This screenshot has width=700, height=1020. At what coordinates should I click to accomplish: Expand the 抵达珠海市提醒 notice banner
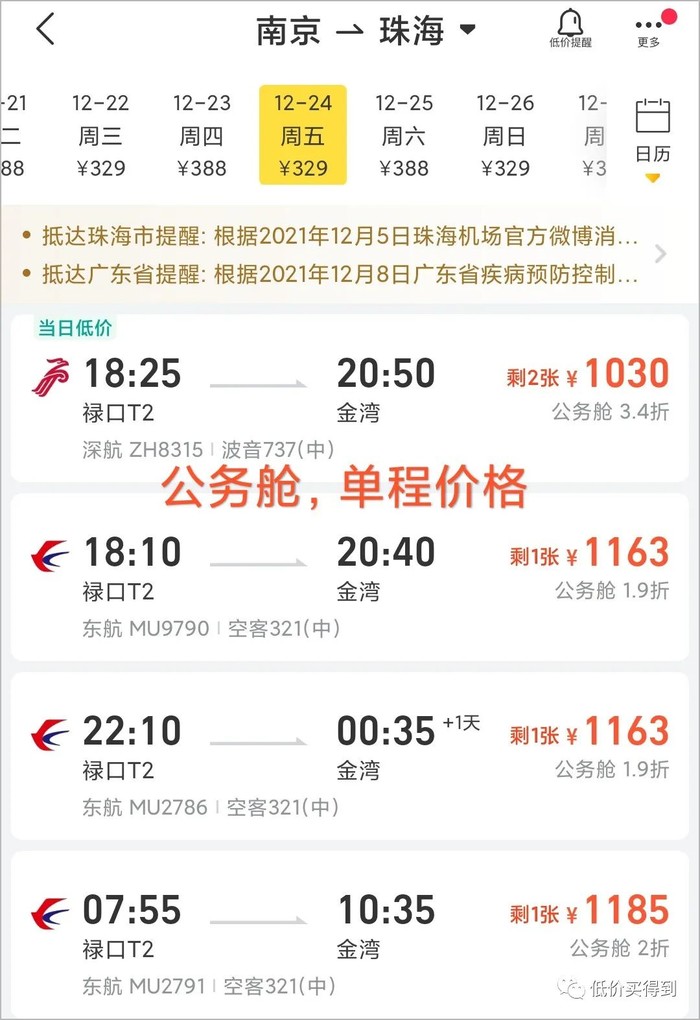[x=340, y=238]
